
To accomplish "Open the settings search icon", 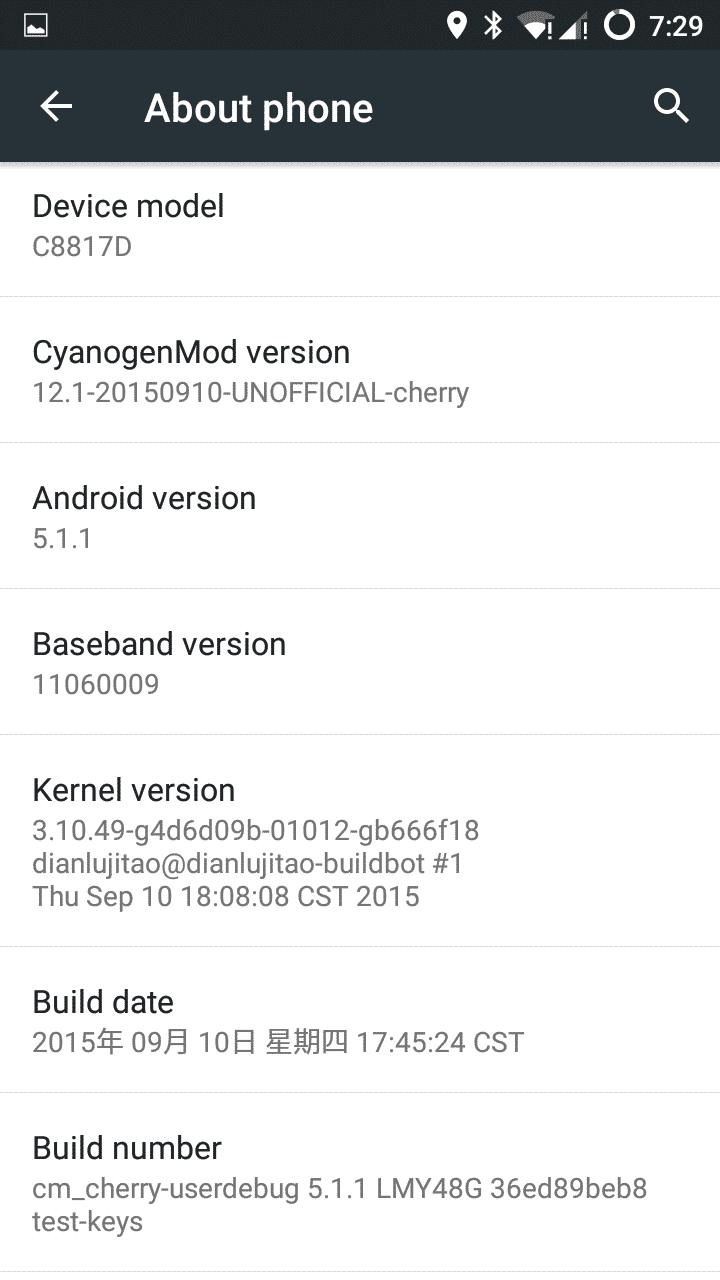I will pyautogui.click(x=671, y=105).
